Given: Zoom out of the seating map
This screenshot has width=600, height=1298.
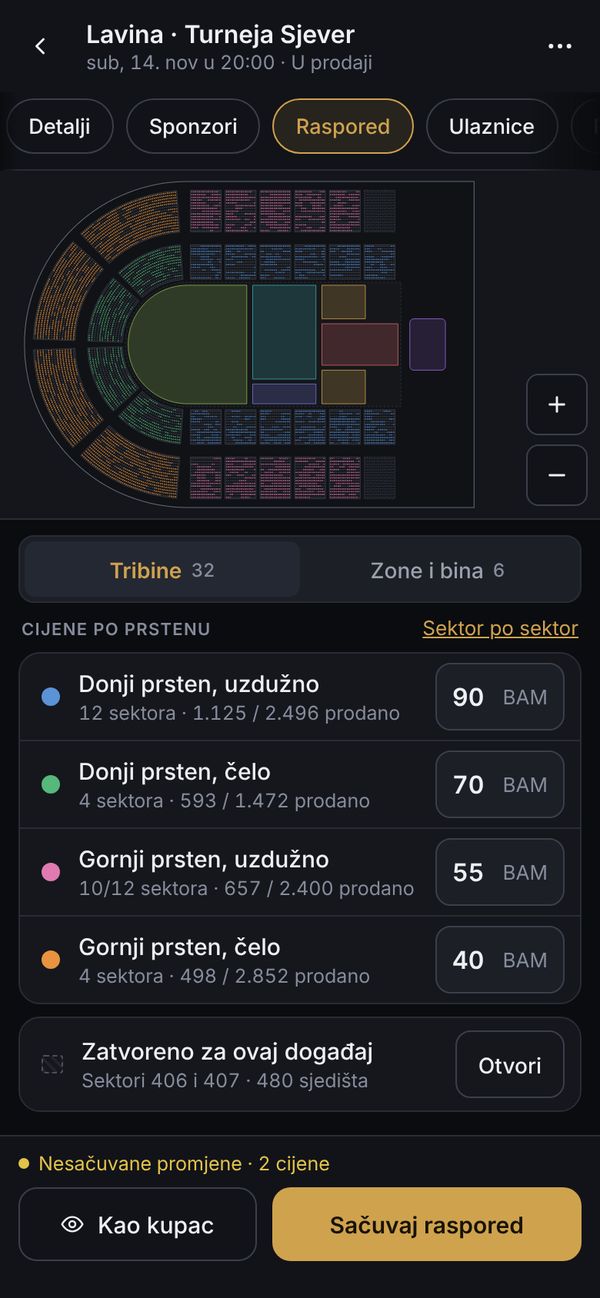Looking at the screenshot, I should click(x=557, y=474).
